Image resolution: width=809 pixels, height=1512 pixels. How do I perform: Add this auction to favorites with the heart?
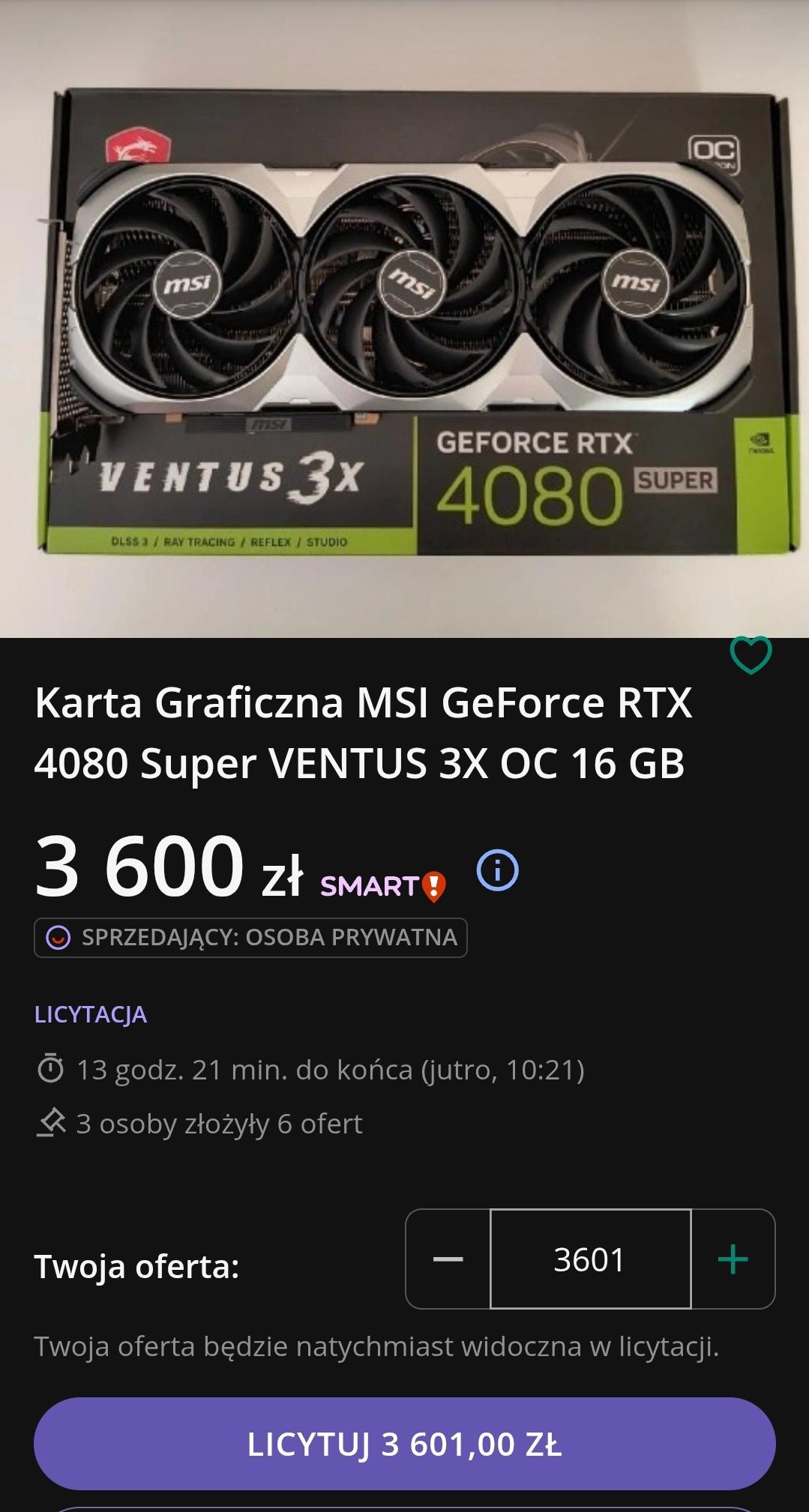751,654
